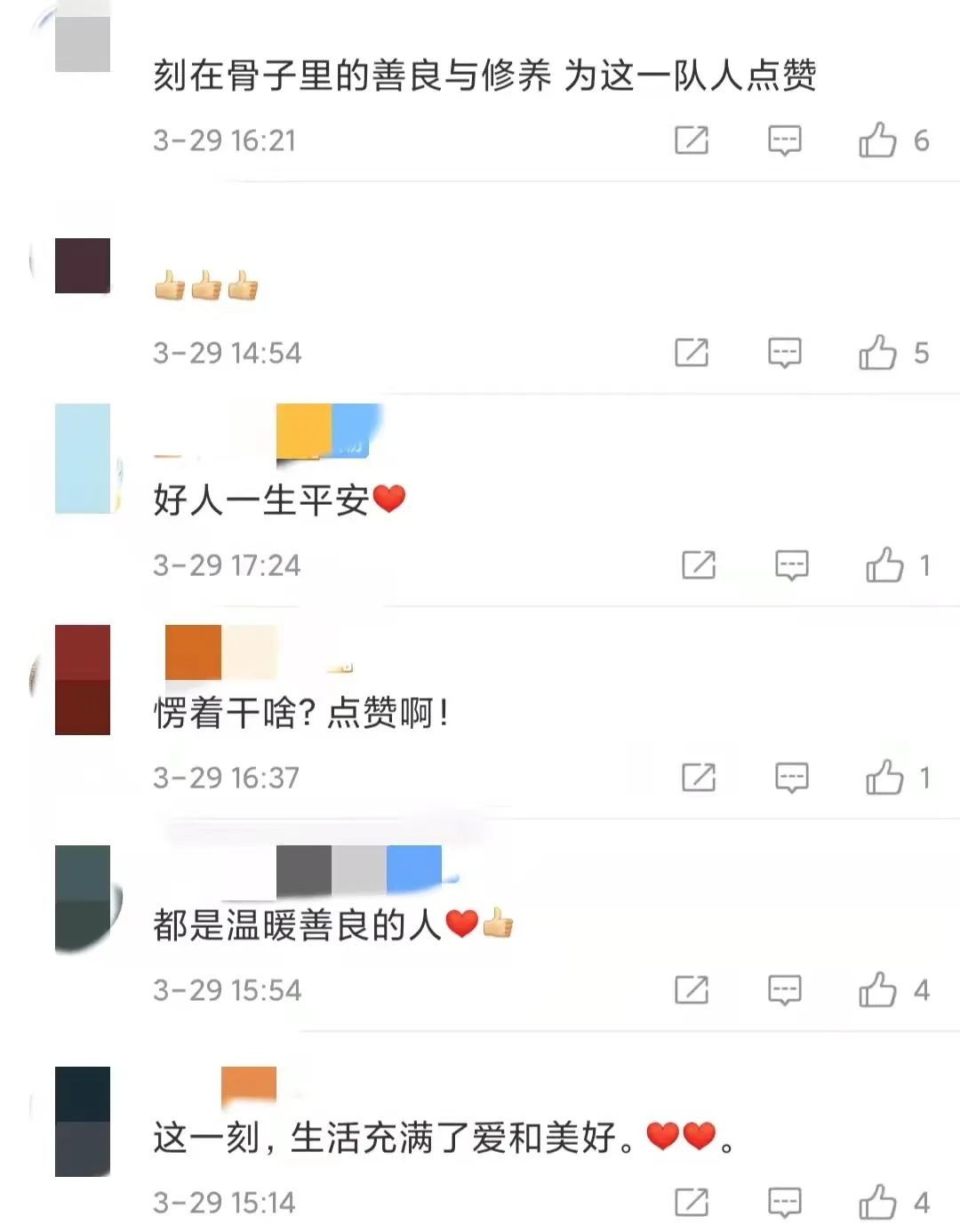The height and width of the screenshot is (1232, 960).
Task: Like the comment '都是温暖善良的人'
Action: click(x=877, y=990)
